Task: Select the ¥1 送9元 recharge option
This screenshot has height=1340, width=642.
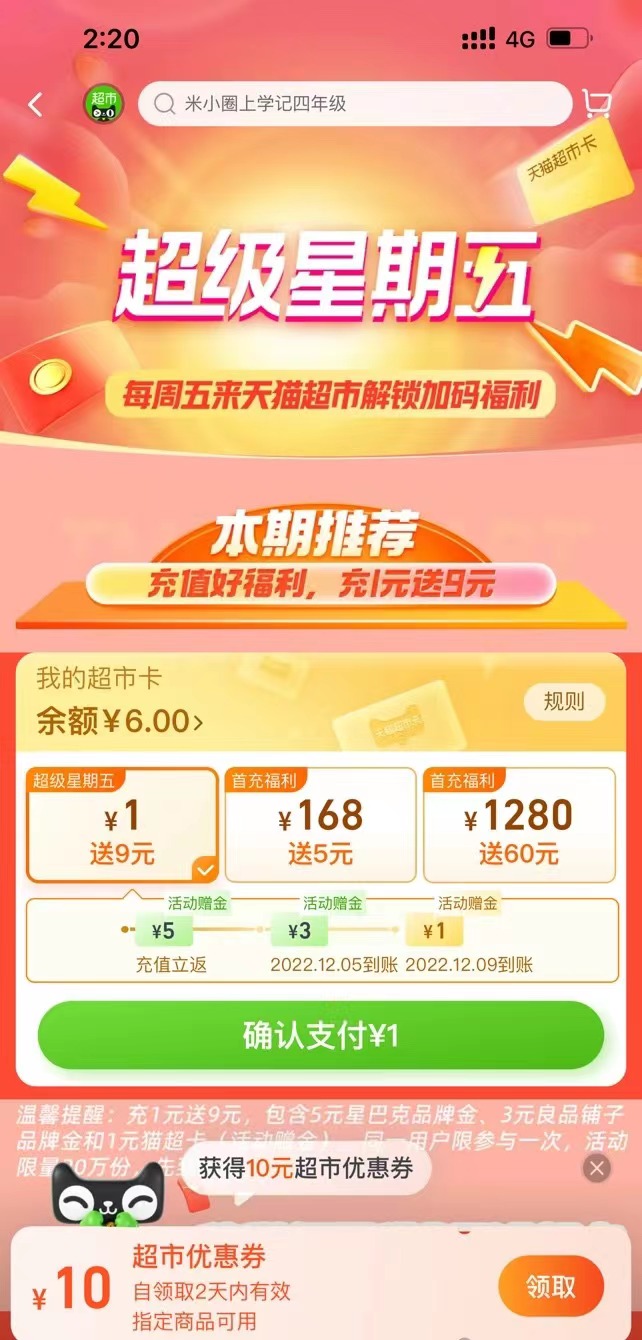Action: (x=122, y=826)
